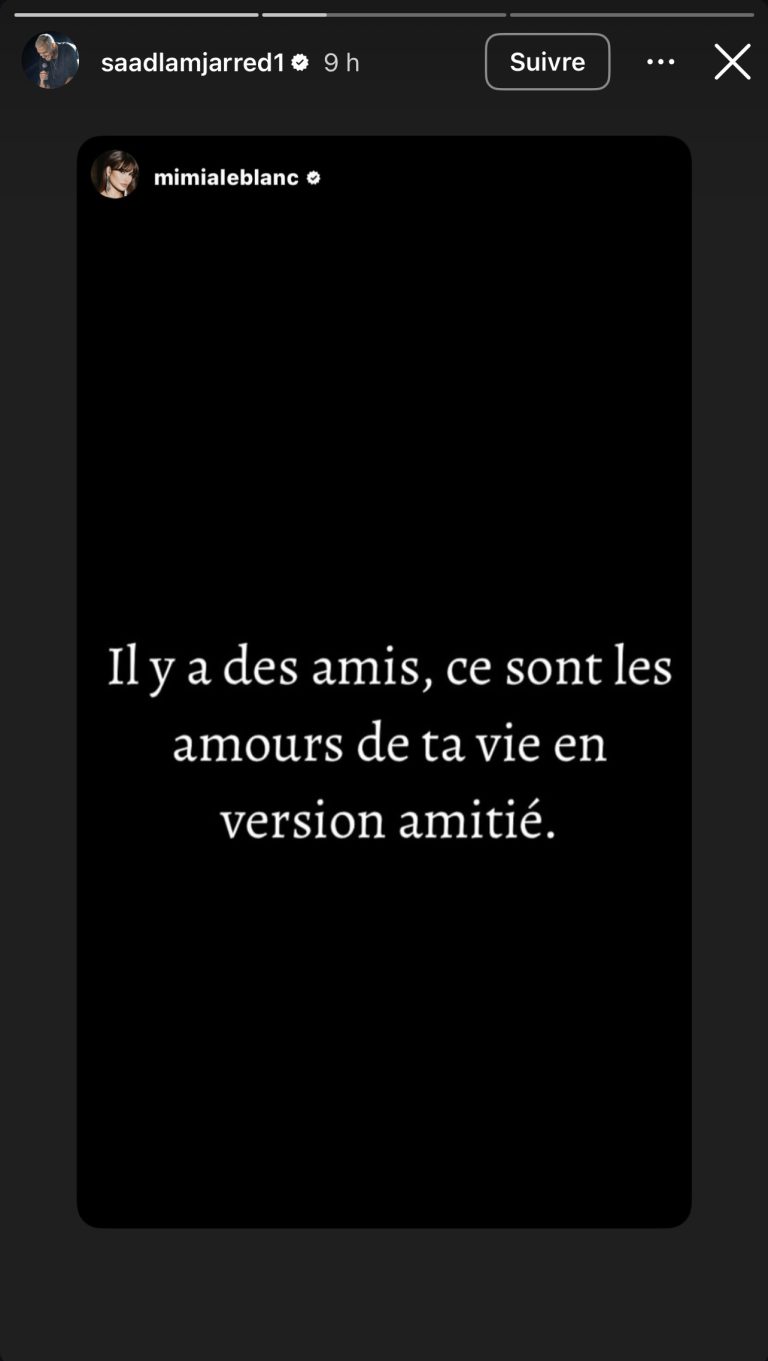Open saadlamjarred1 profile picture
Screen dimensions: 768x1361
click(x=50, y=61)
